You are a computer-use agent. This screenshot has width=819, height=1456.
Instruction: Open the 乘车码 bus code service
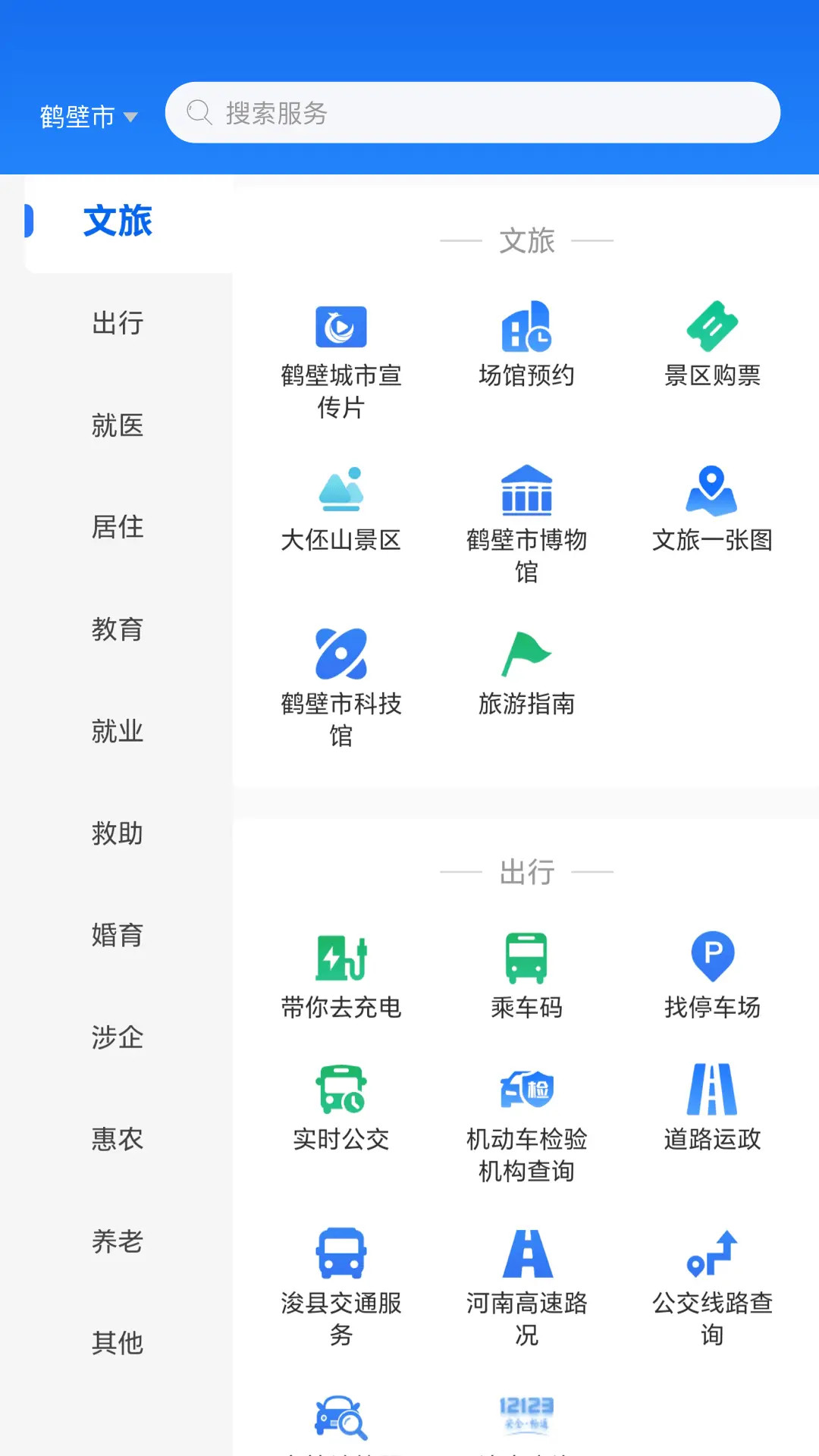click(526, 971)
